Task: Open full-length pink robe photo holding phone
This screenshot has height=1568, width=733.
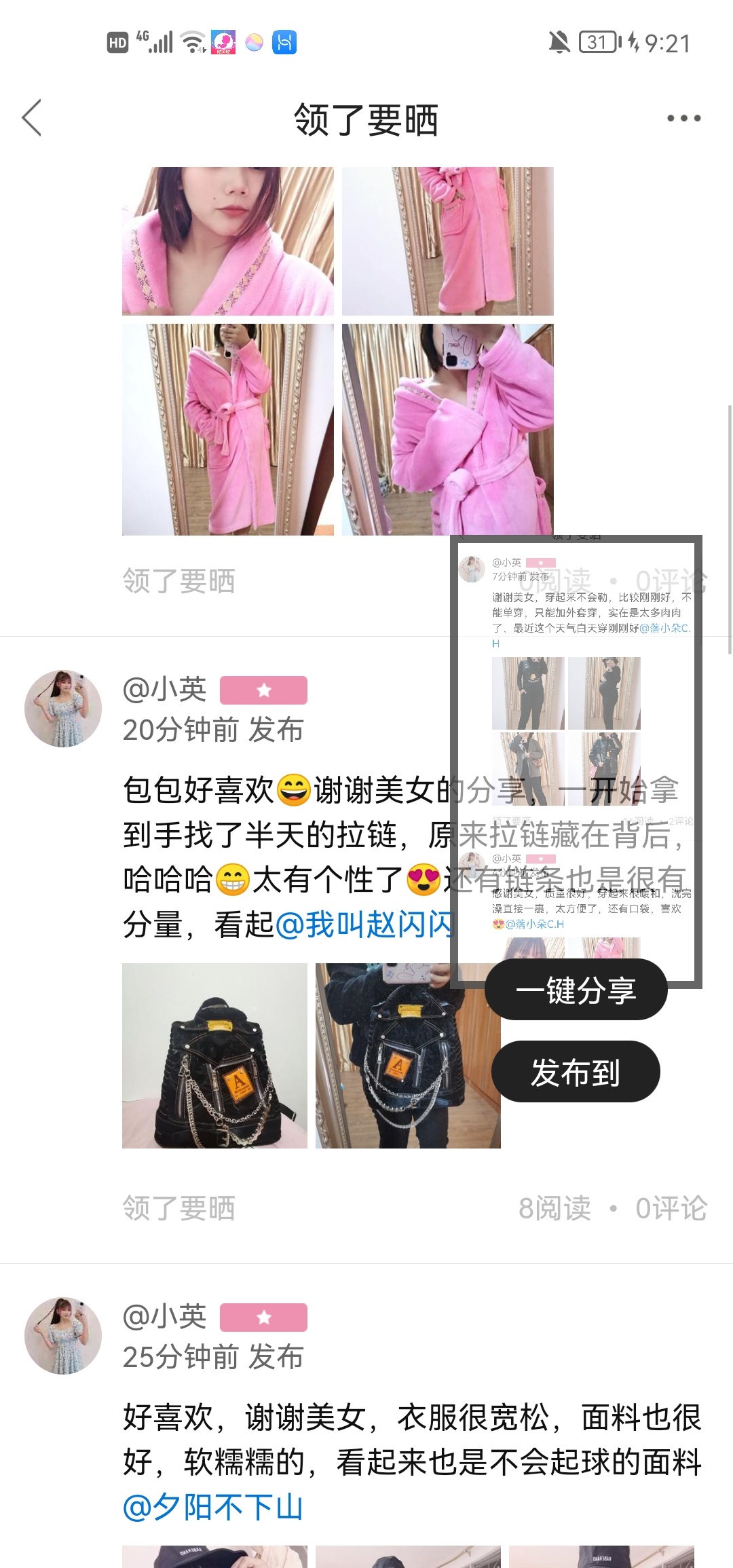Action: [x=228, y=430]
